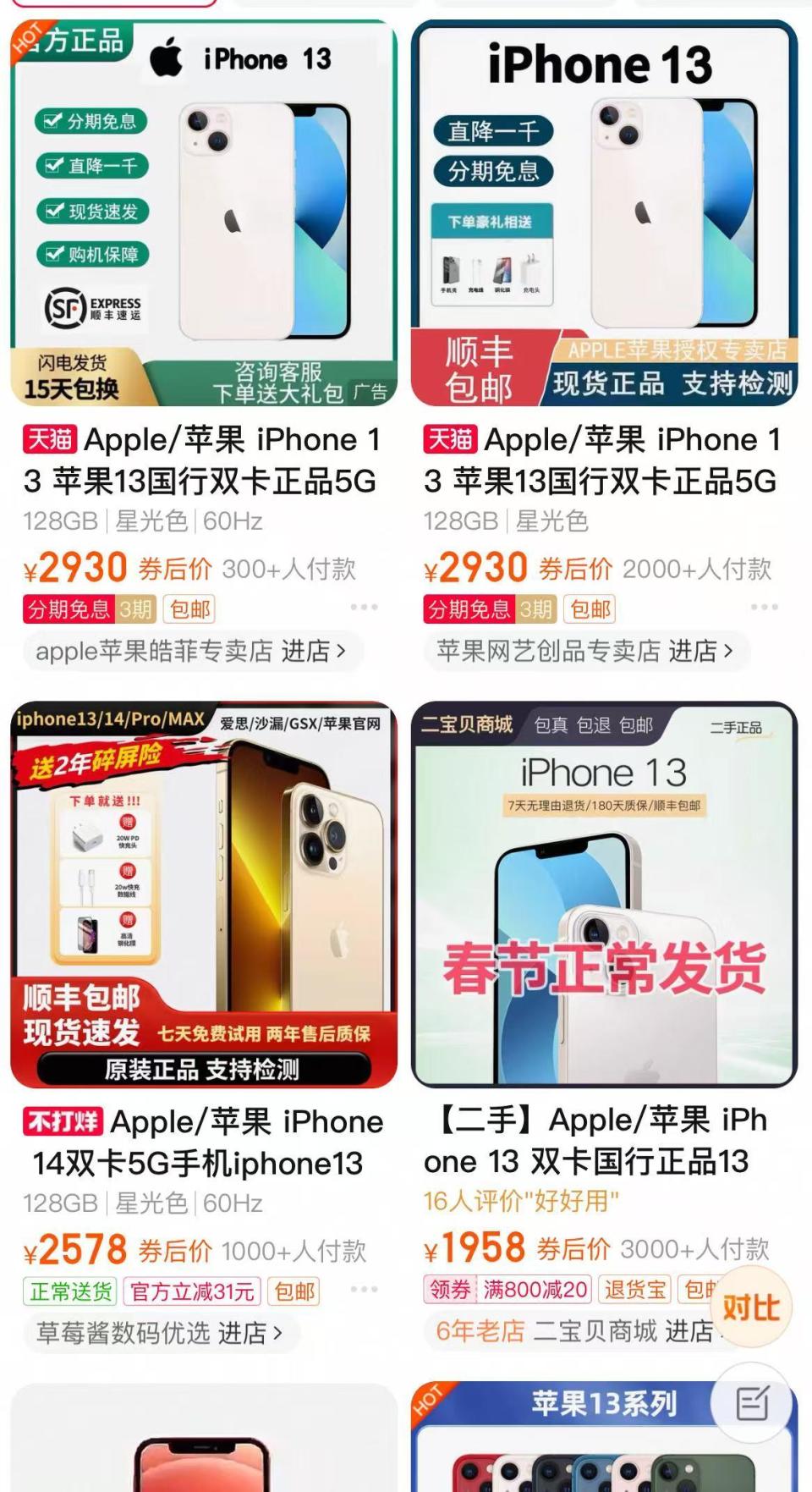Enter apple苹果皓菲专卖店 store
812x1492 pixels.
192,651
